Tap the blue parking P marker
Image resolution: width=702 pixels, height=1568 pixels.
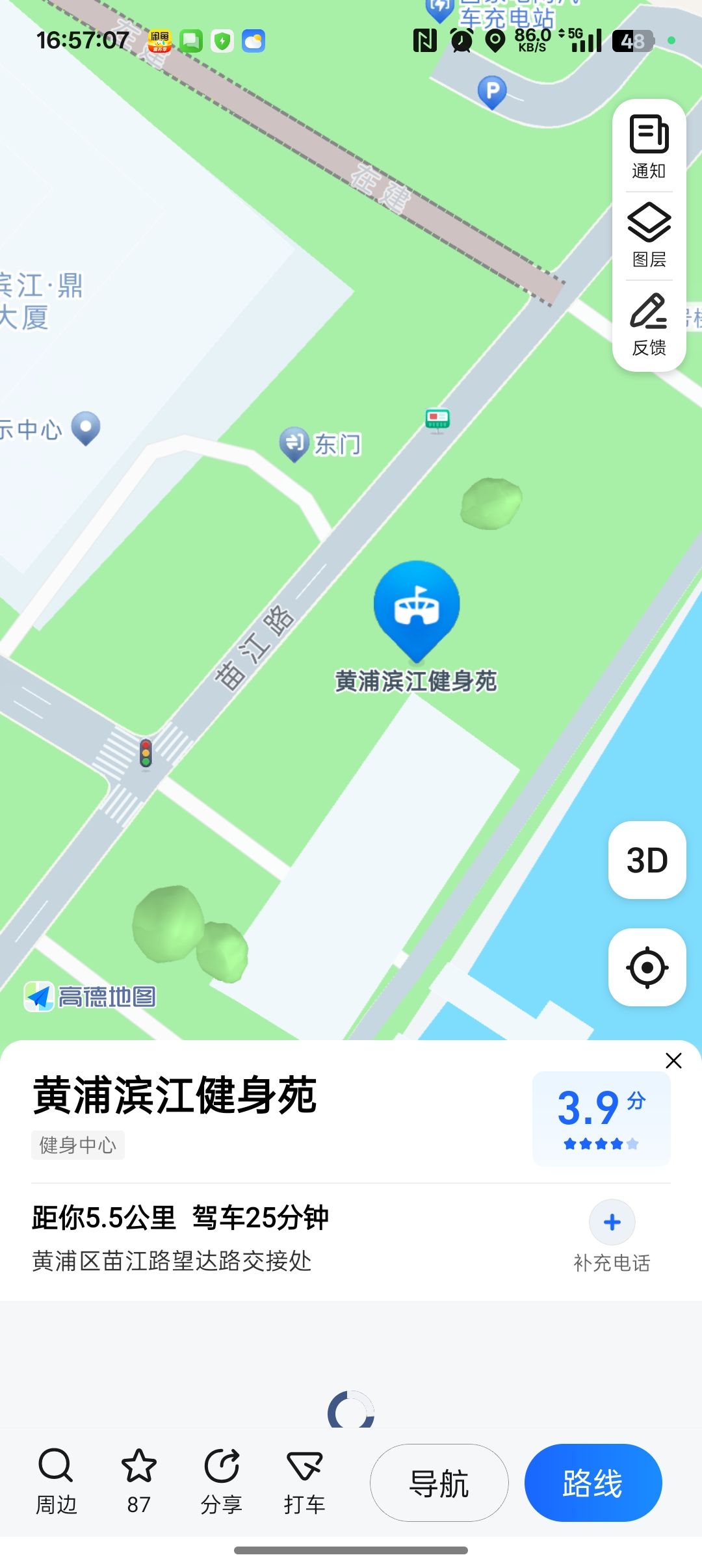[x=492, y=91]
